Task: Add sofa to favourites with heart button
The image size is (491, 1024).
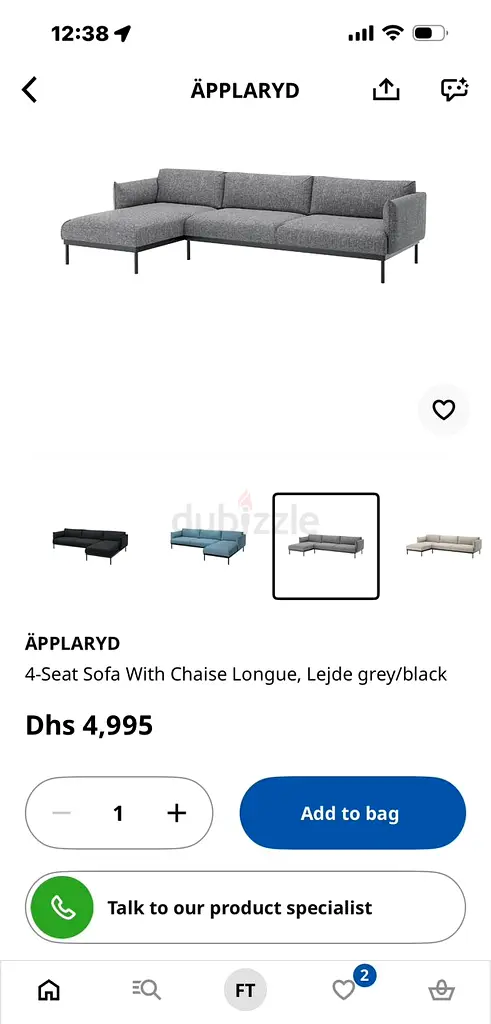Action: (x=443, y=409)
